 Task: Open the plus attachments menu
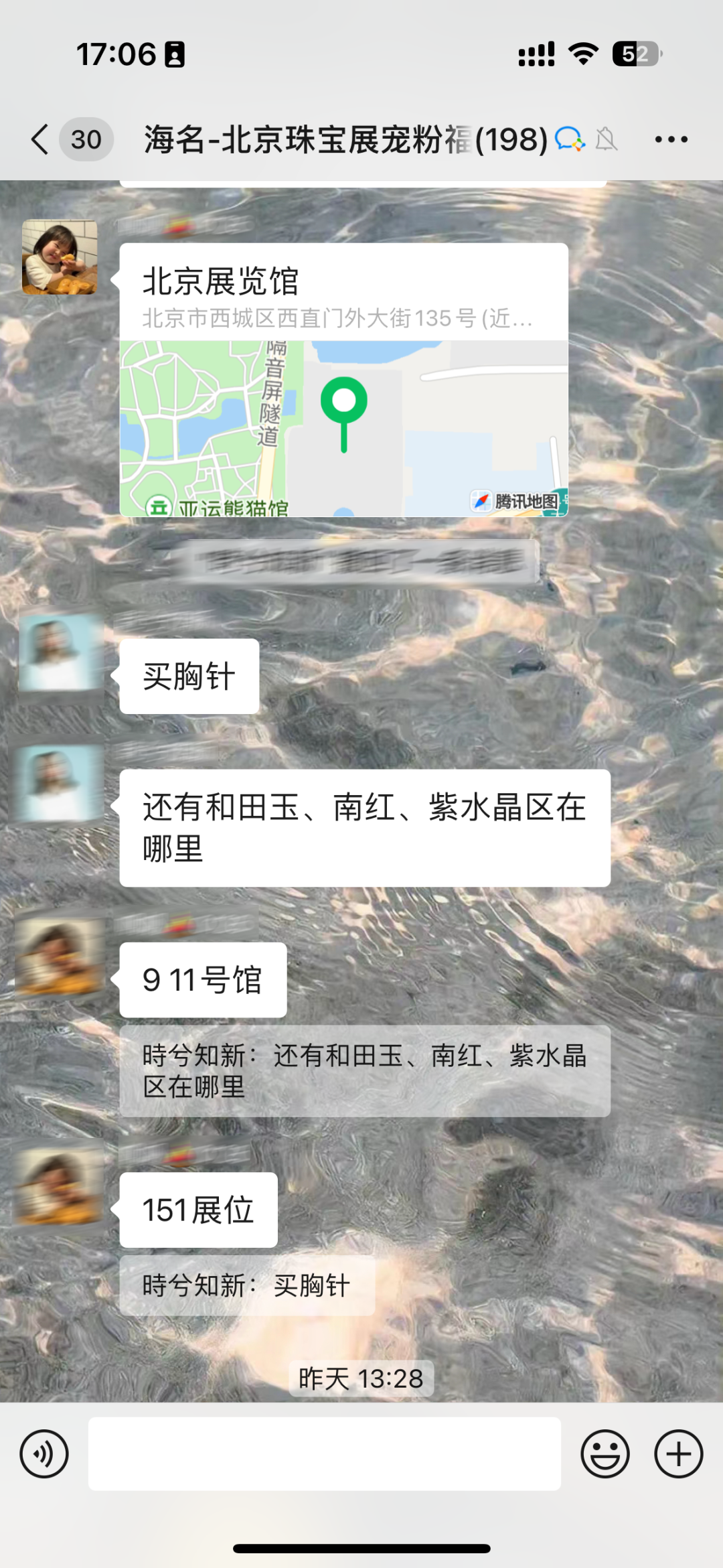pyautogui.click(x=678, y=1454)
